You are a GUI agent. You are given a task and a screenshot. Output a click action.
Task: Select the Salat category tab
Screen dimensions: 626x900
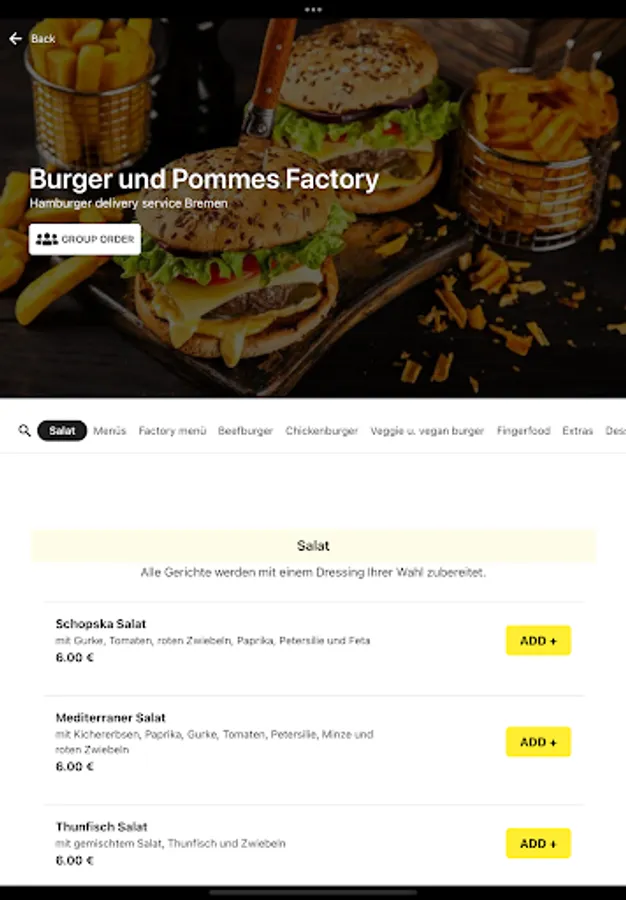[x=62, y=431]
